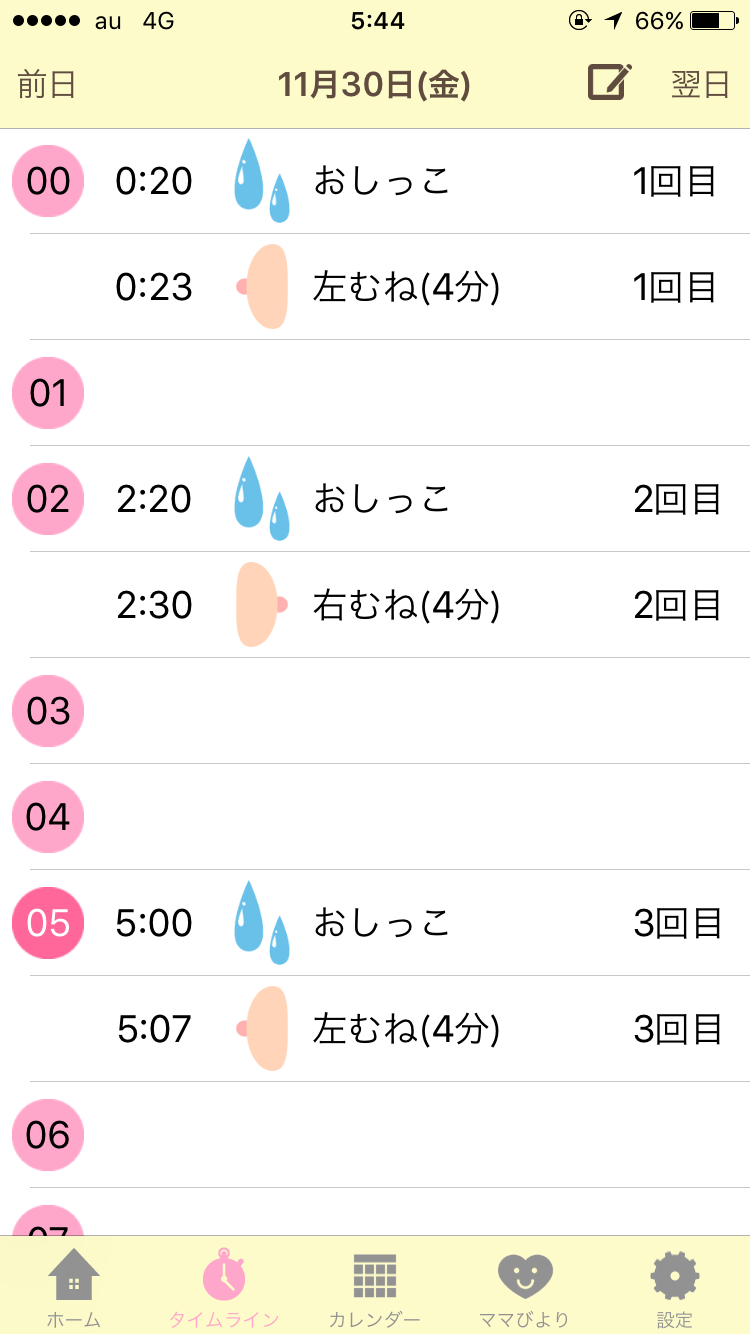Open the ママびより tab

coord(525,1287)
